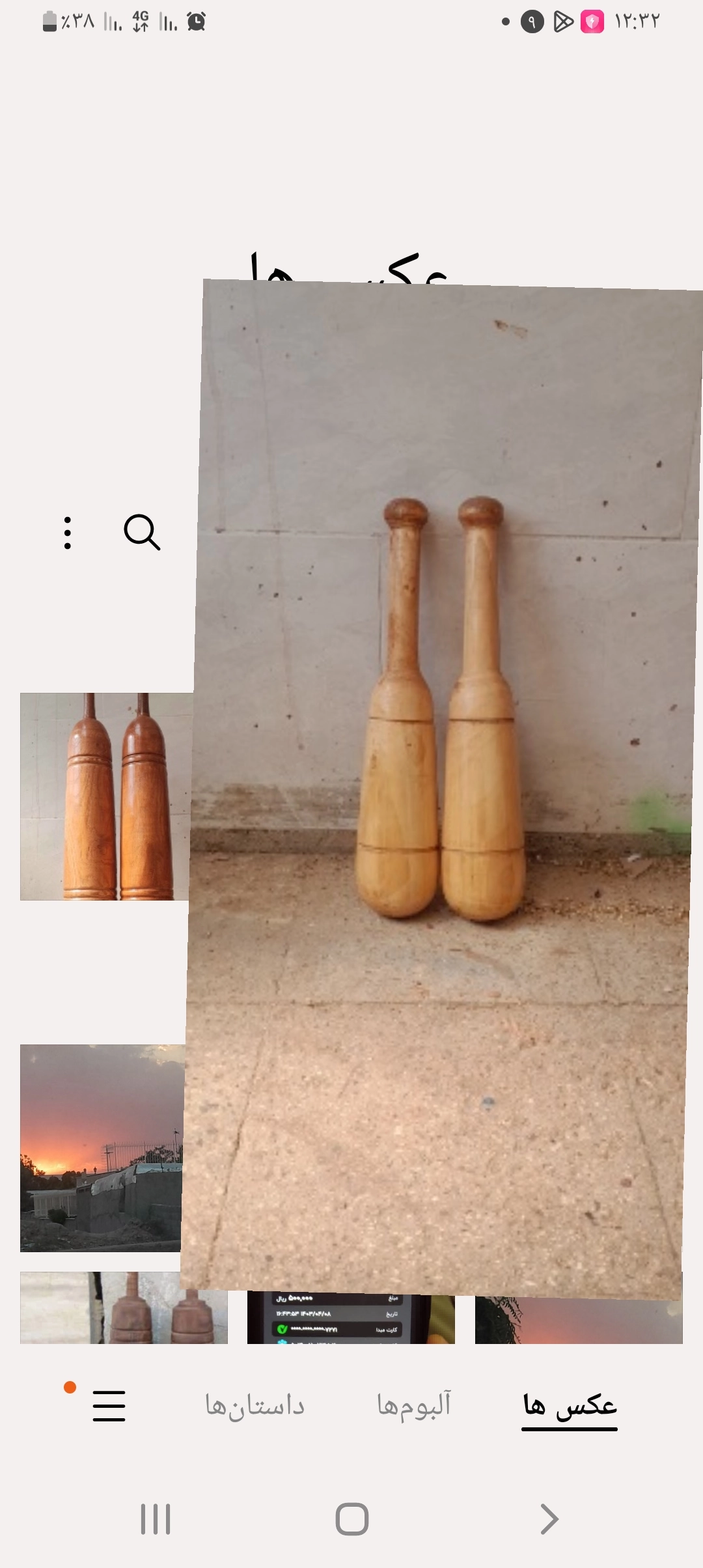Screen dimensions: 703x1568
Task: Switch to the داستان‌ها tab
Action: click(x=255, y=1405)
